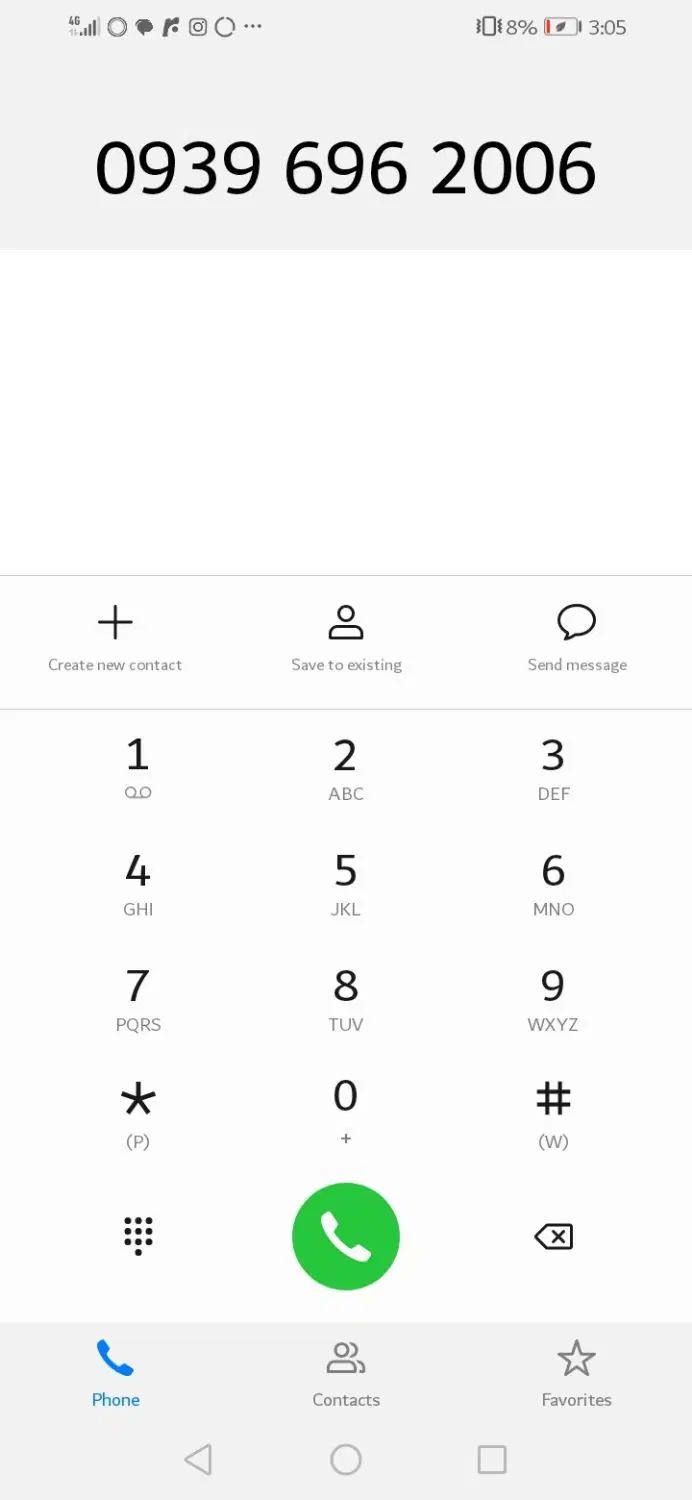Tap the 7 PQRS key
This screenshot has height=1500, width=692.
point(138,999)
